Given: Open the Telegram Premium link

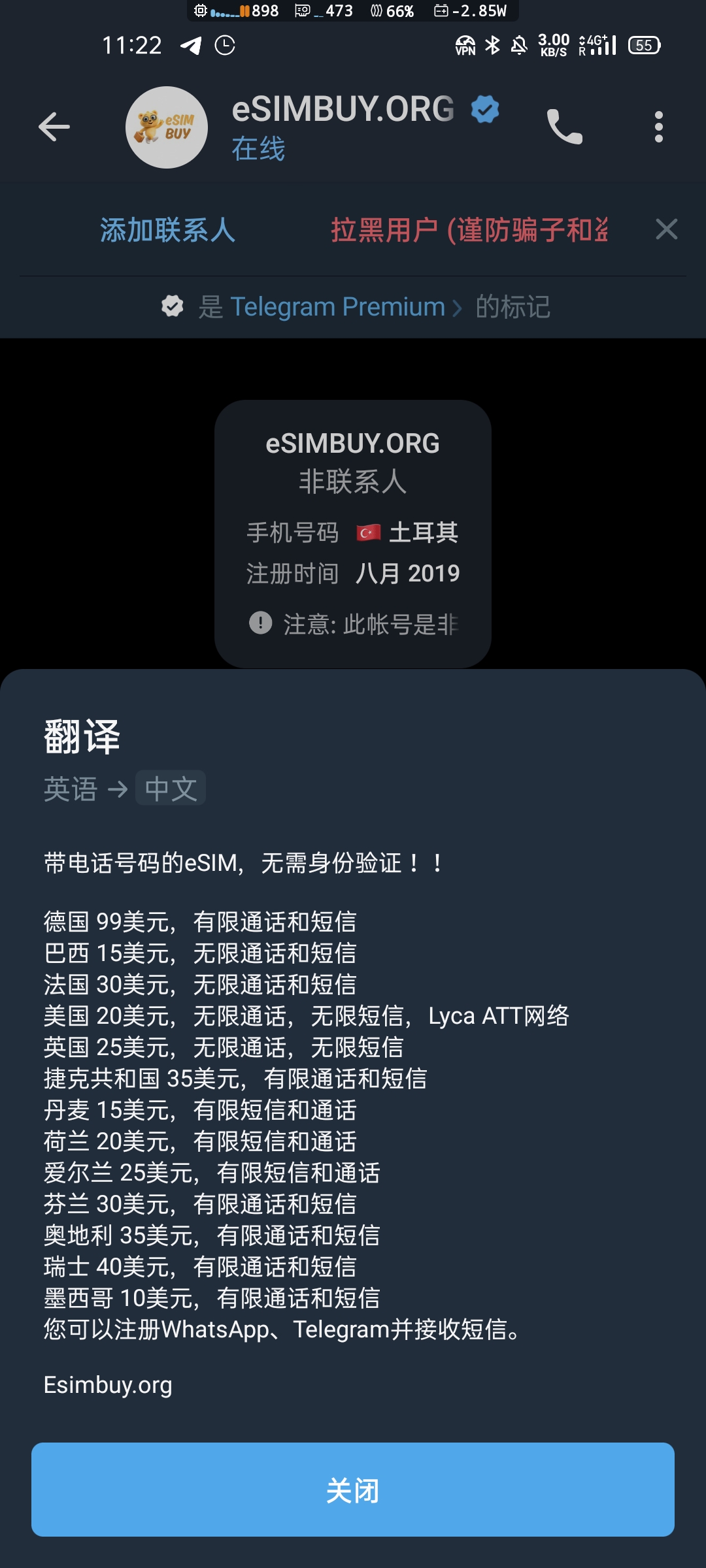Looking at the screenshot, I should 338,306.
